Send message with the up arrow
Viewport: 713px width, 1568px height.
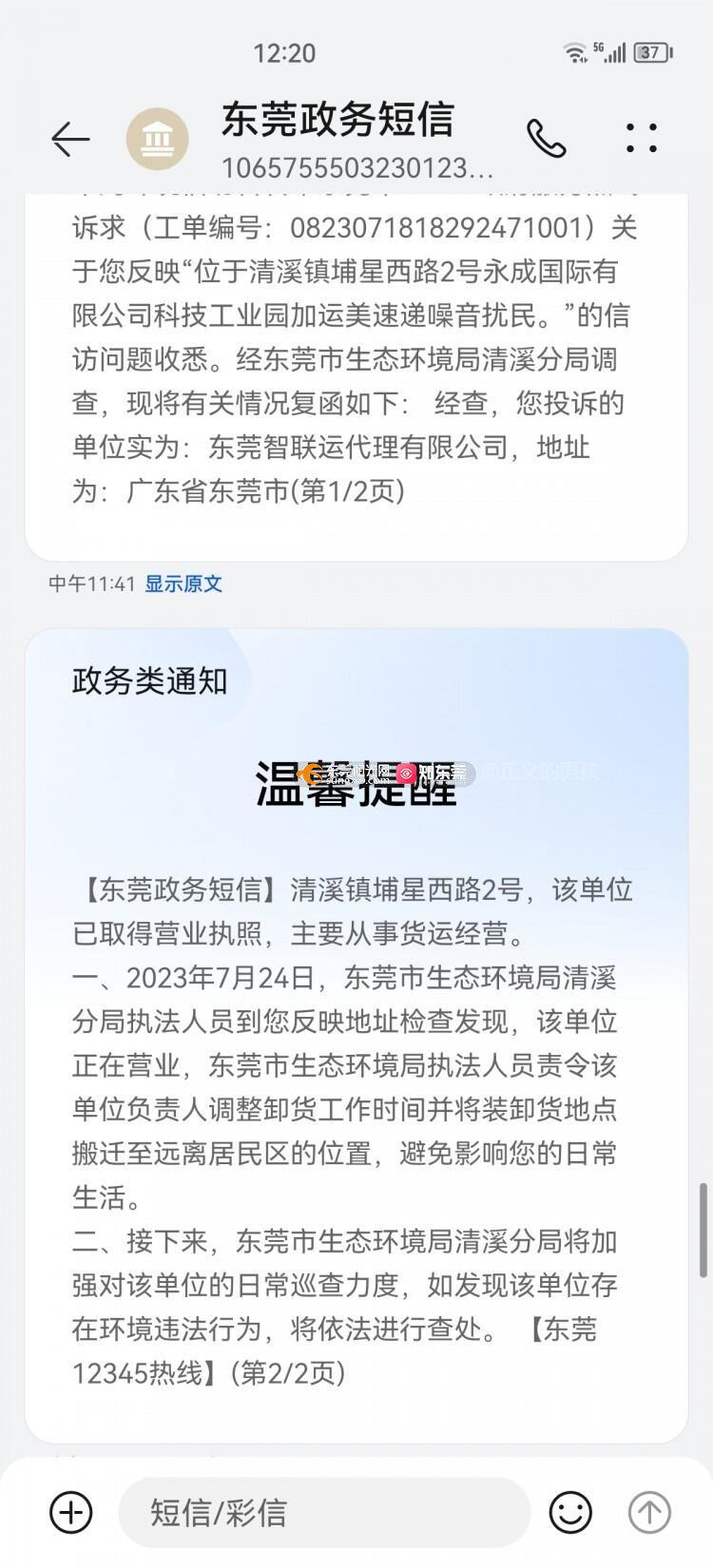[649, 1511]
